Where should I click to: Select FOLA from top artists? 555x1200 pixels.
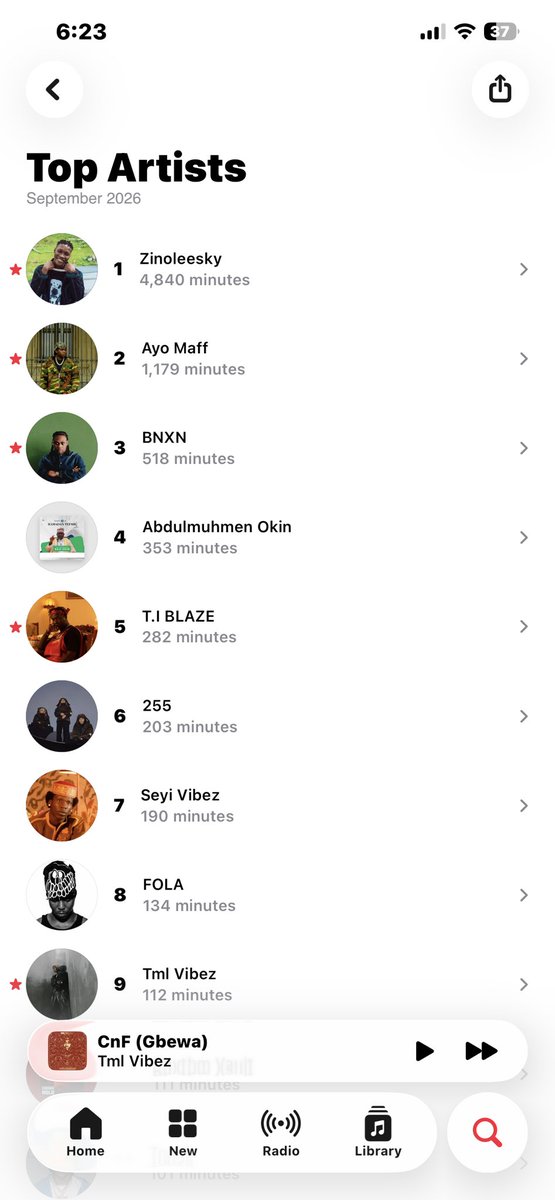click(277, 894)
